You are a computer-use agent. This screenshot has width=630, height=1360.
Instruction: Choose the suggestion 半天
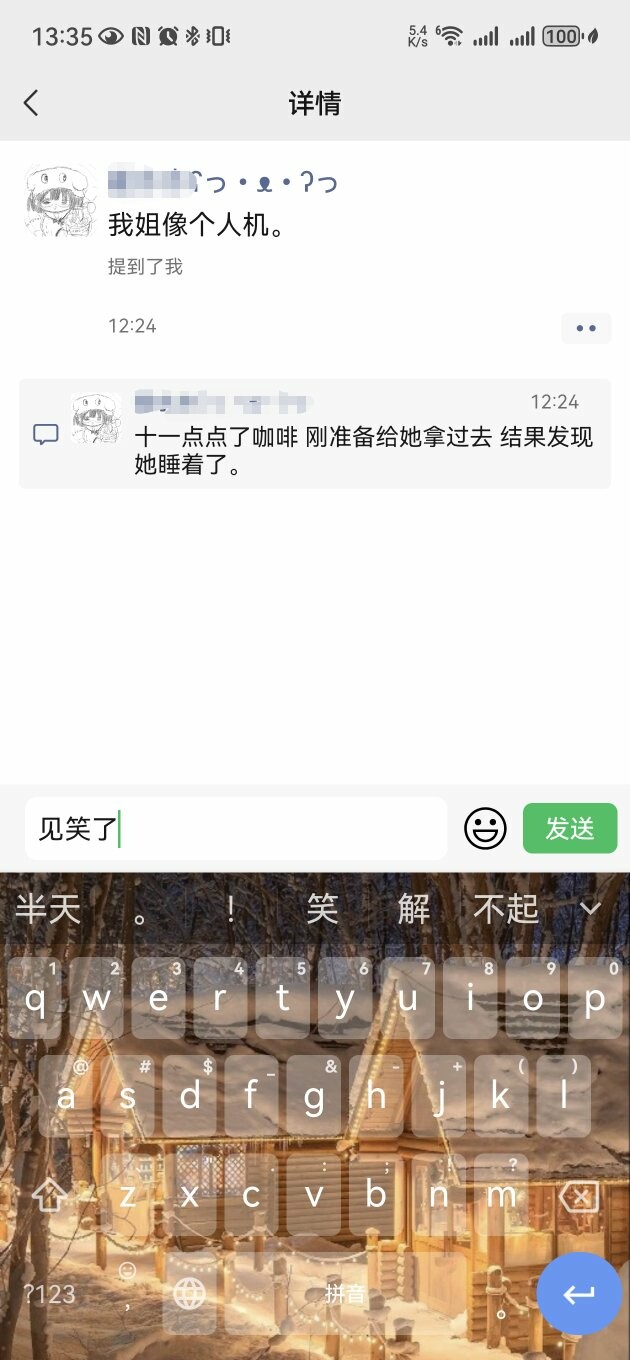48,909
